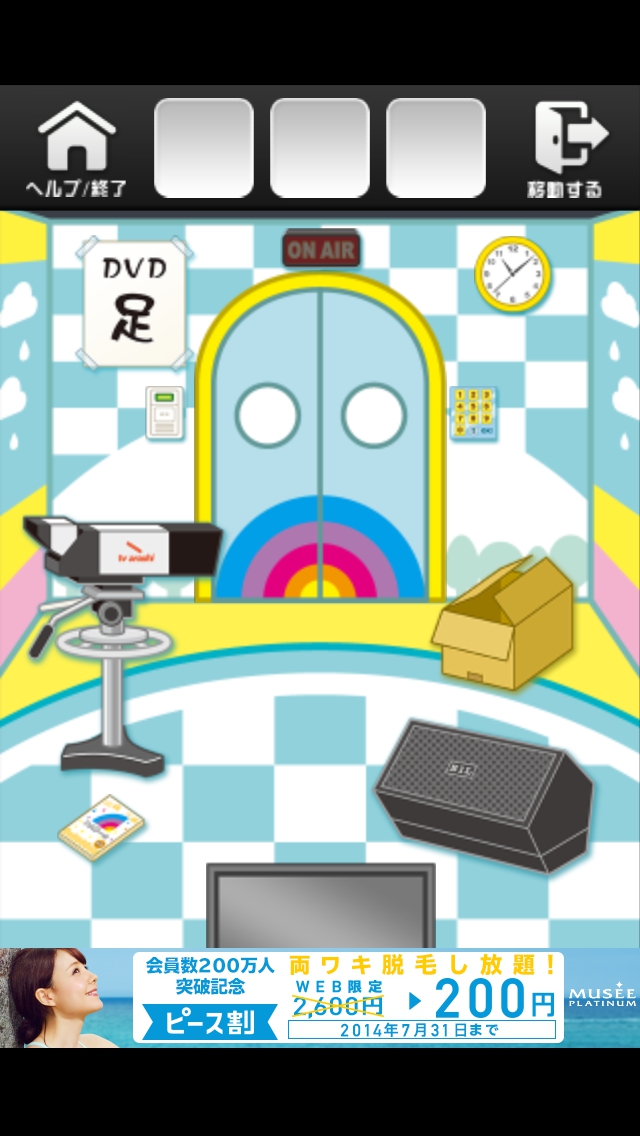Look inside the open cardboard box
640x1136 pixels.
(505, 623)
